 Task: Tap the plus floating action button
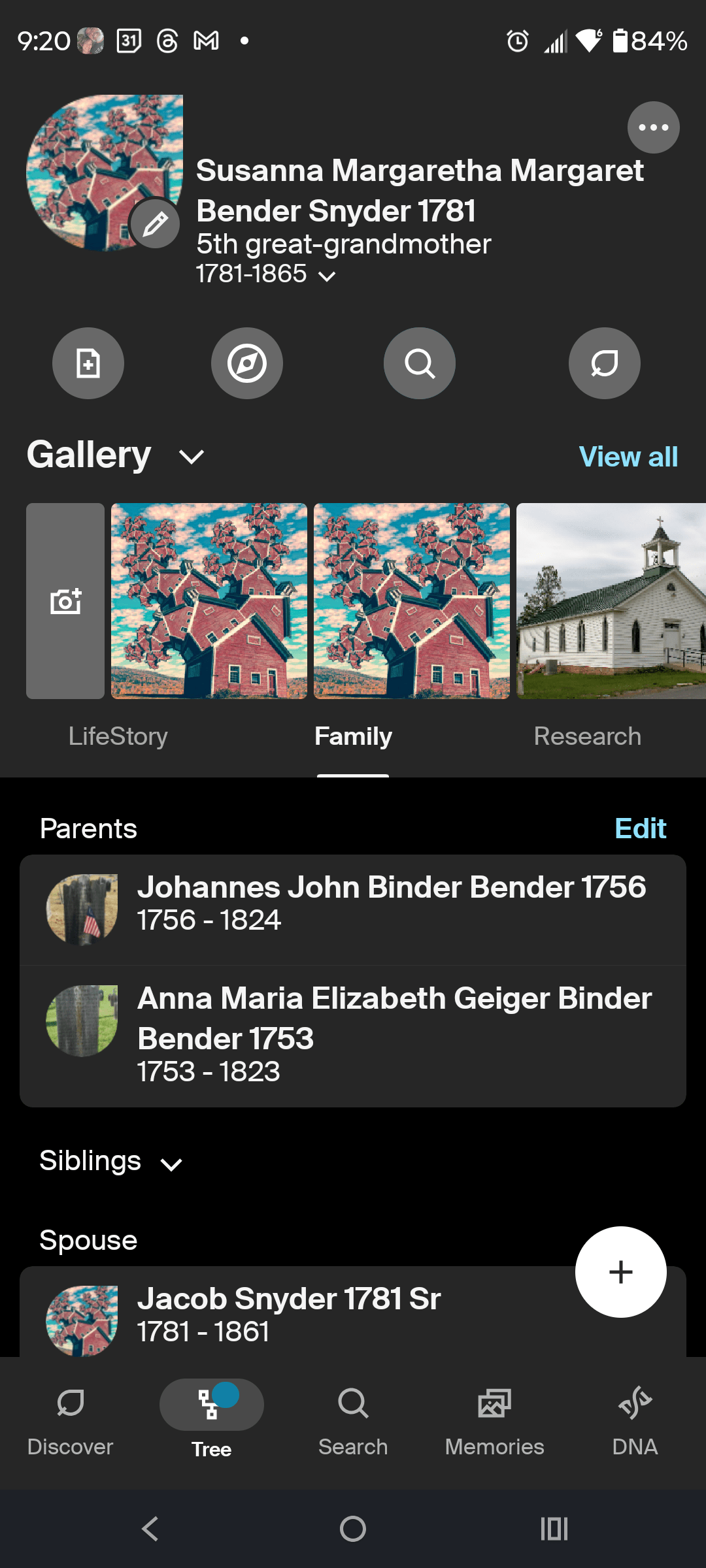coord(620,1272)
